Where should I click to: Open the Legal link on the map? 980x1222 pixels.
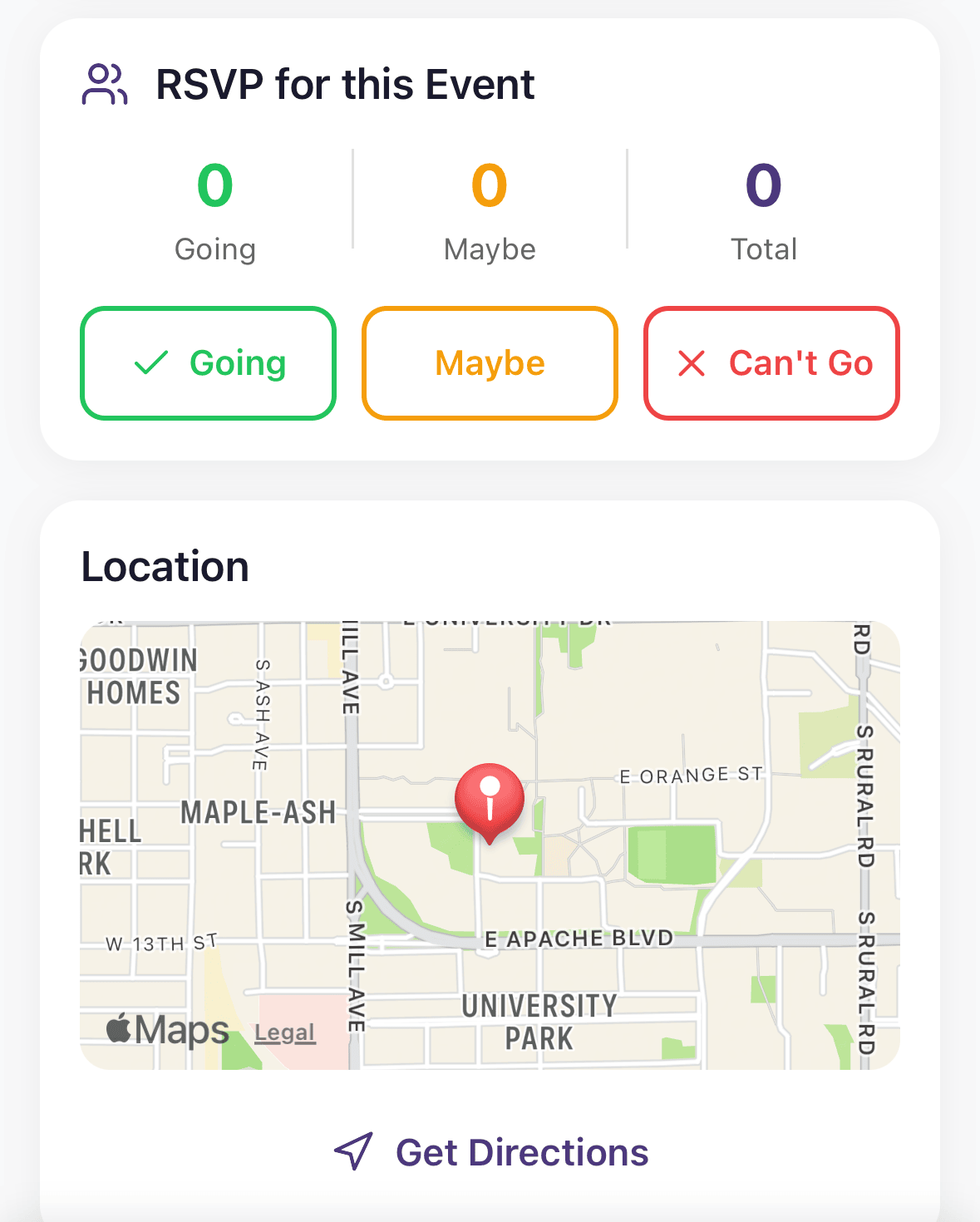coord(284,1032)
